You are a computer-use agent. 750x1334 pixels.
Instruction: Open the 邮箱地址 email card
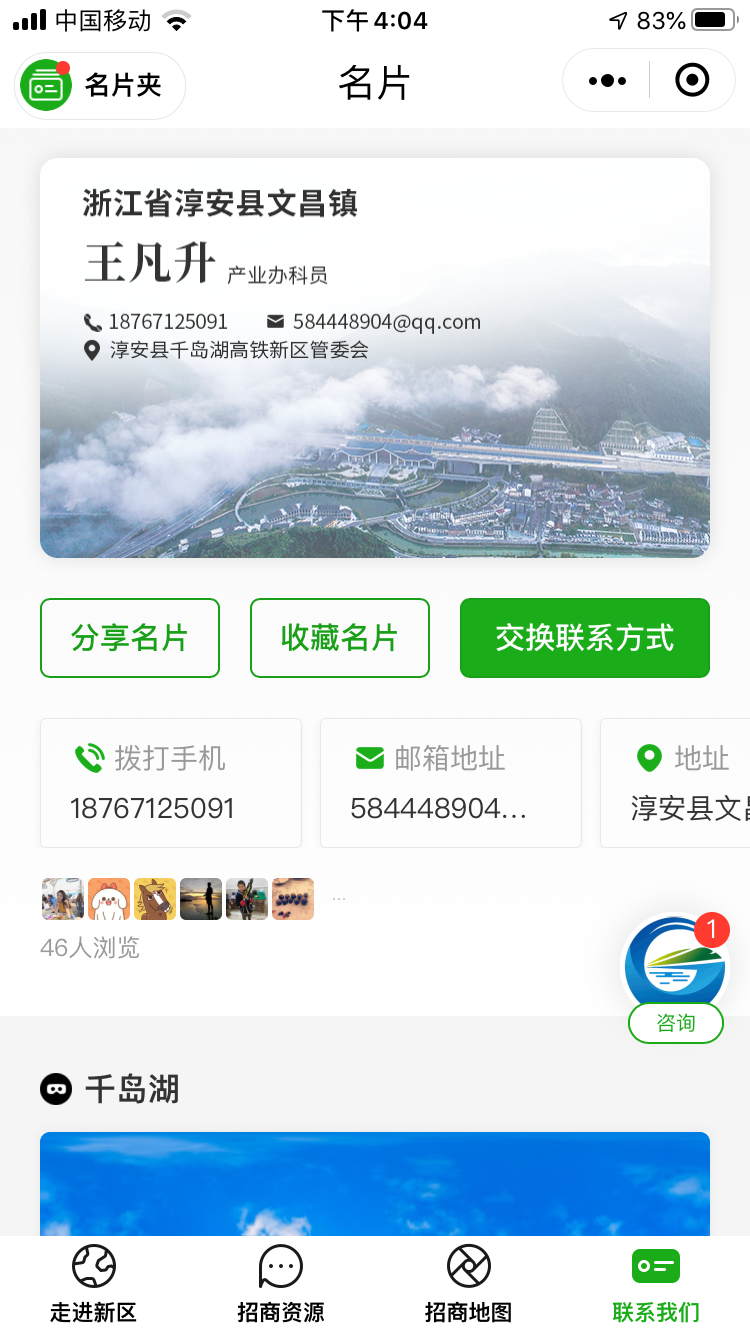pyautogui.click(x=450, y=783)
